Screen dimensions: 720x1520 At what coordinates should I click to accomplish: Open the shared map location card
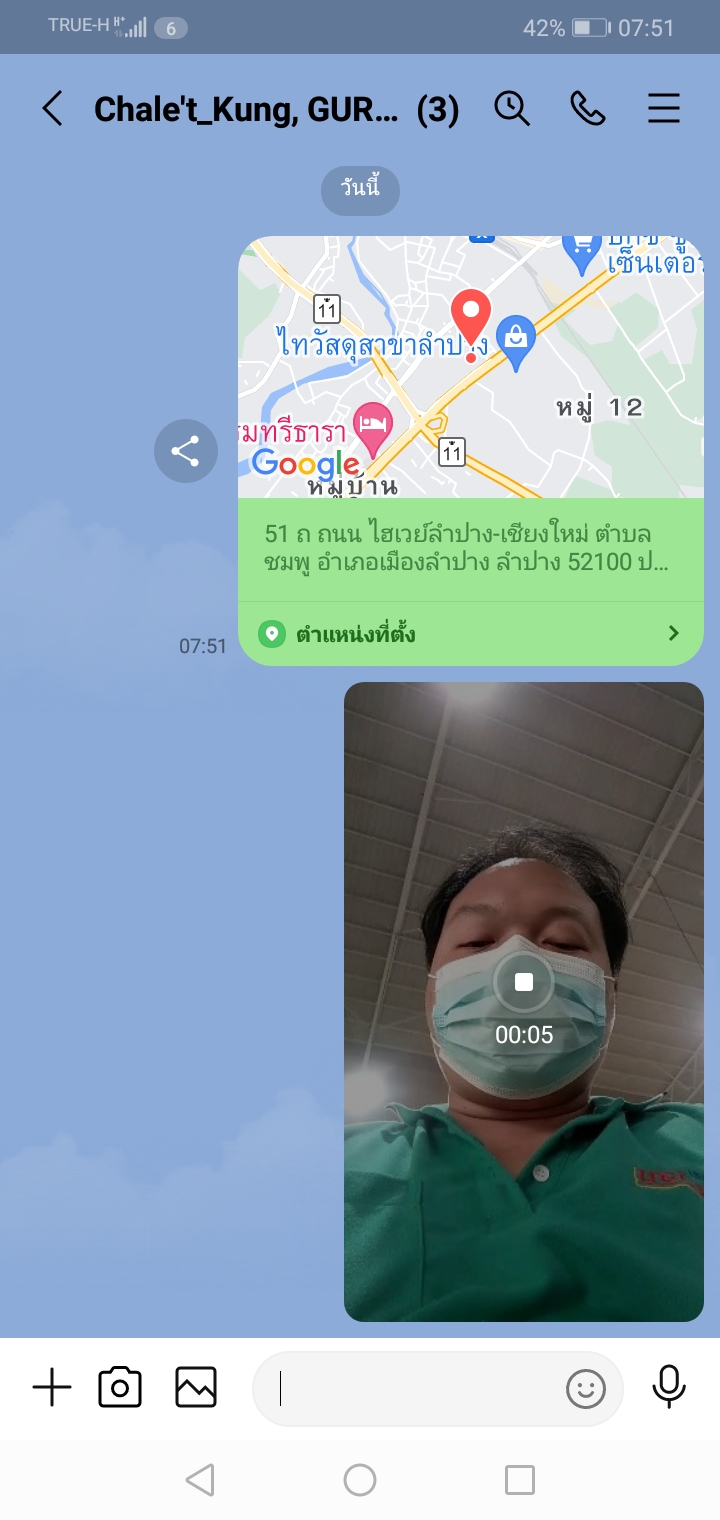pyautogui.click(x=470, y=368)
